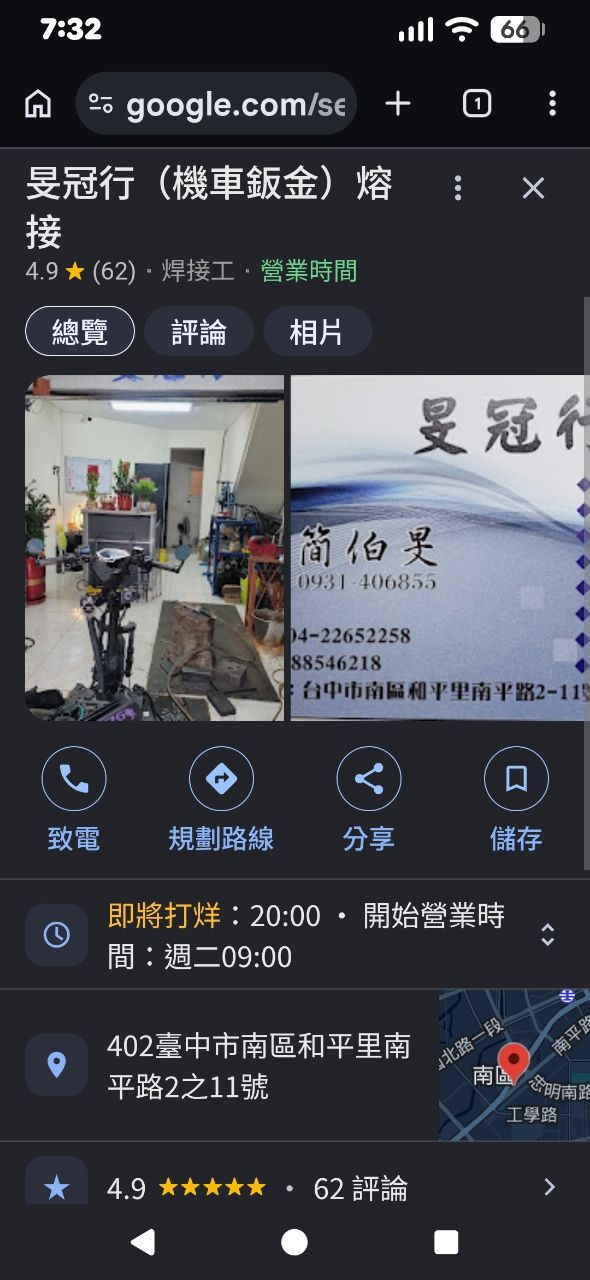Image resolution: width=590 pixels, height=1280 pixels.
Task: Switch to the 相片 tab
Action: pyautogui.click(x=317, y=331)
